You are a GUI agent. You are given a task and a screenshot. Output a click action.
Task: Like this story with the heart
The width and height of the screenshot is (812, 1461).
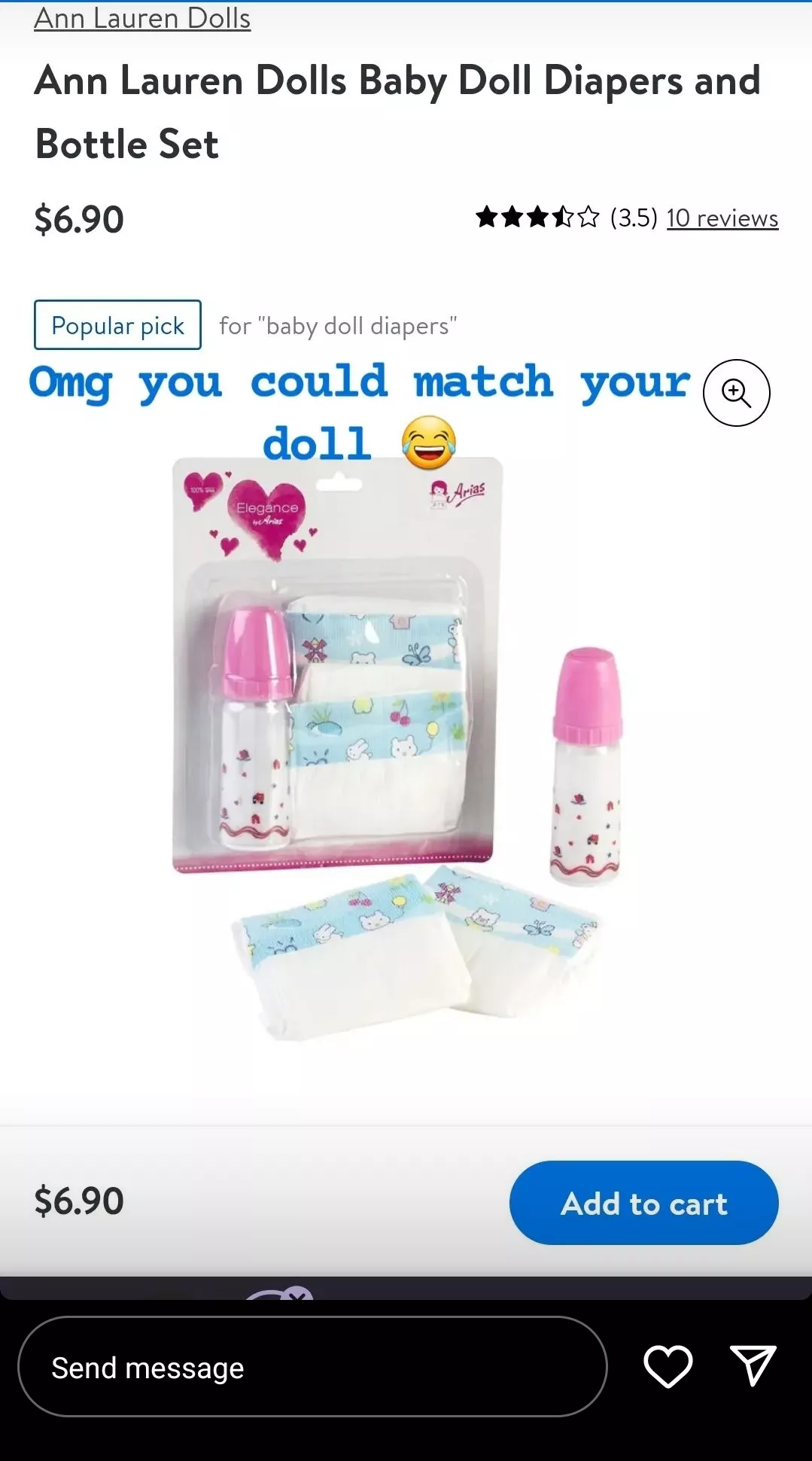(x=668, y=1365)
